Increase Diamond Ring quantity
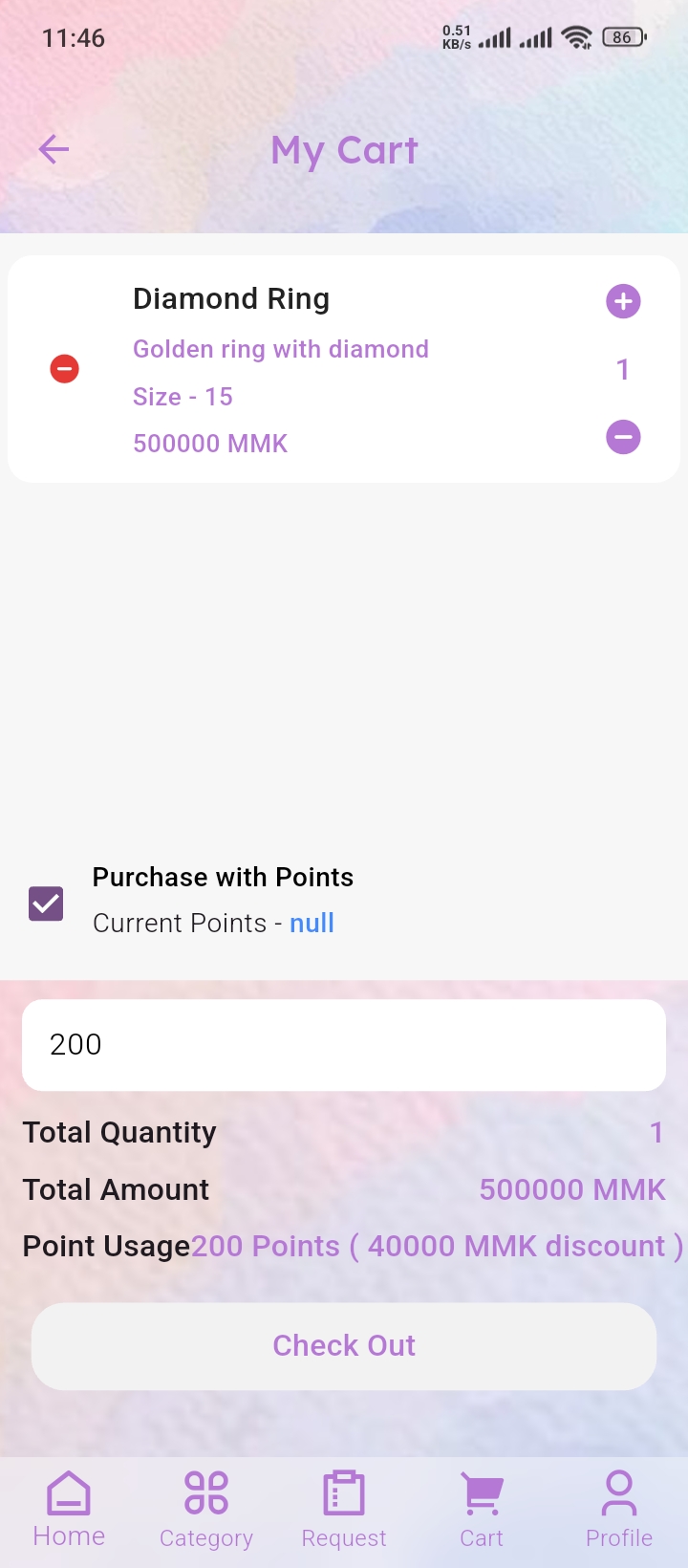This screenshot has width=688, height=1568. click(x=623, y=301)
